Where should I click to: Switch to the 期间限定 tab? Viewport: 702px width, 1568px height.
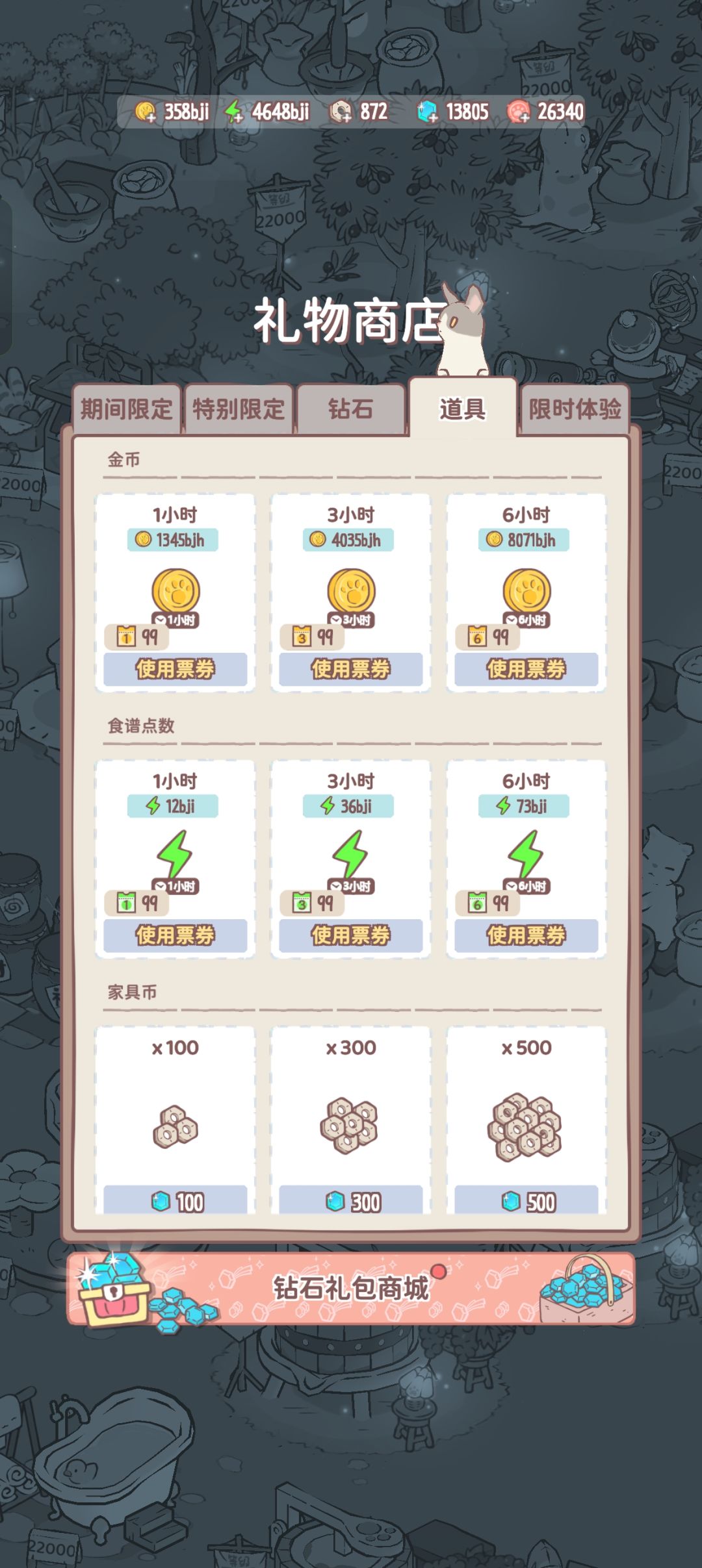pyautogui.click(x=126, y=409)
